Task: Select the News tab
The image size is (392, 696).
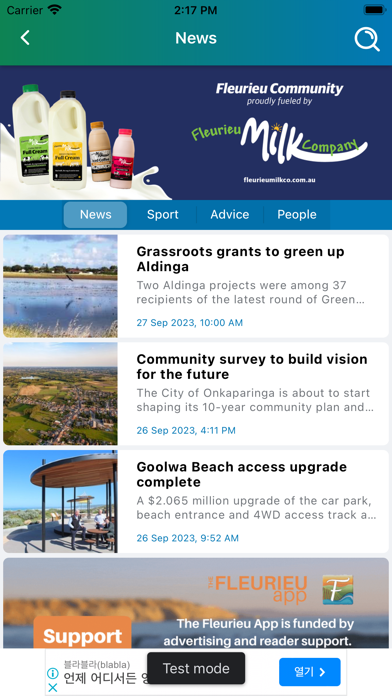Action: 95,214
